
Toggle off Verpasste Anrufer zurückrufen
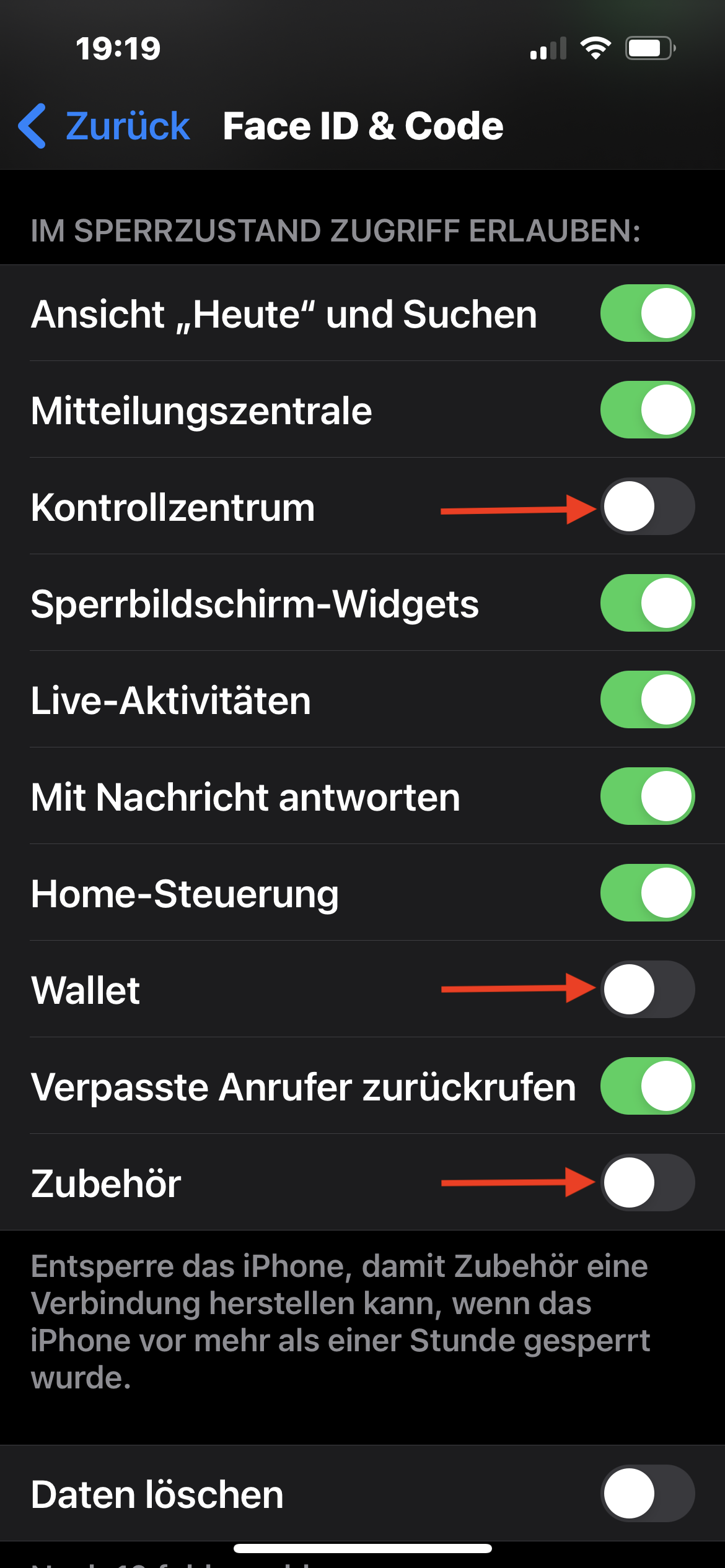(x=647, y=1086)
